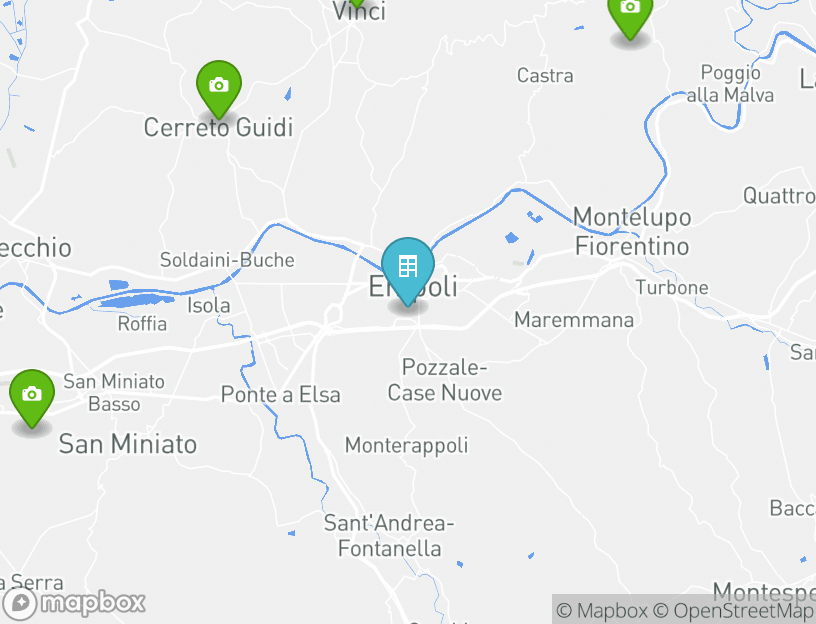816x624 pixels.
Task: Open the camera marker at Cerreto Guidi
Action: coord(218,87)
